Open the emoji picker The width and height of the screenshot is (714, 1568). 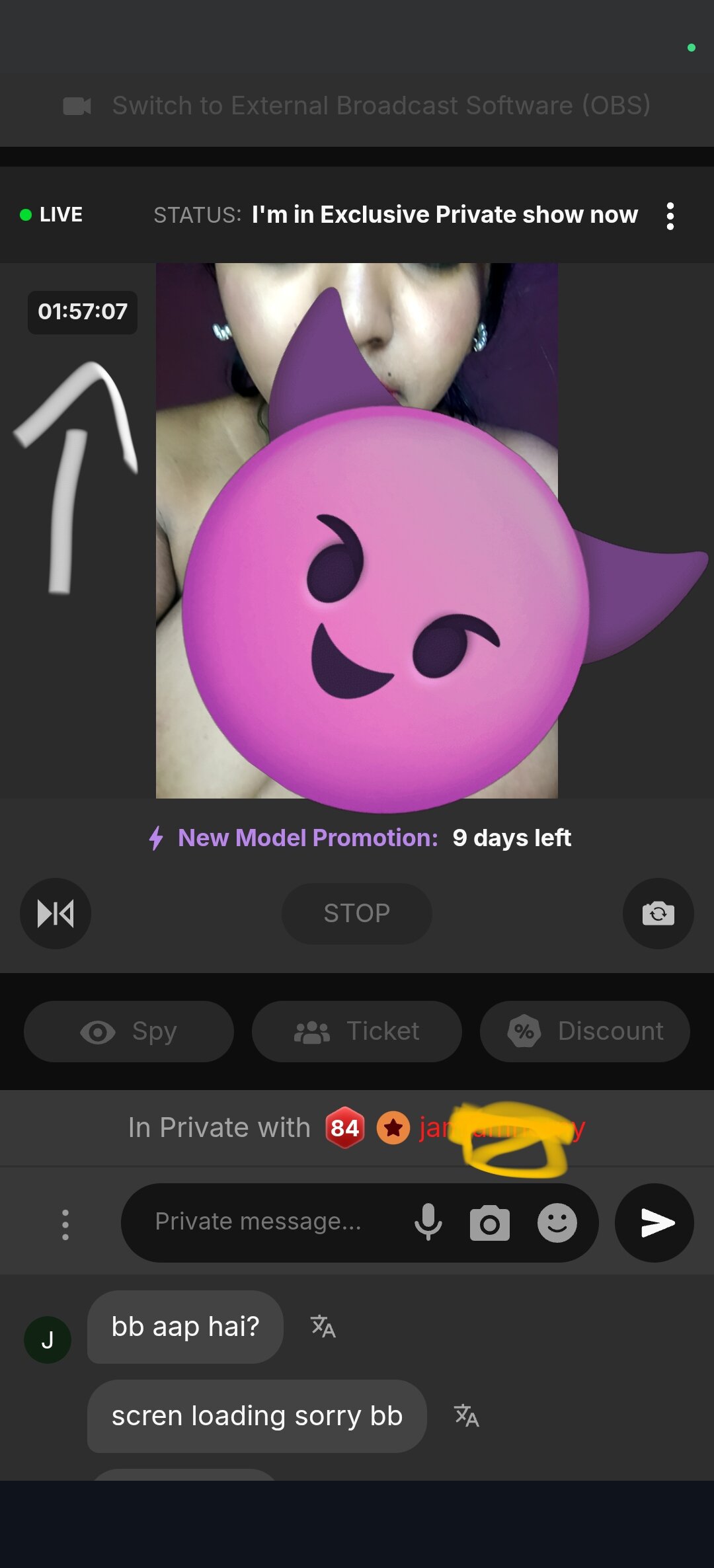click(x=557, y=1223)
